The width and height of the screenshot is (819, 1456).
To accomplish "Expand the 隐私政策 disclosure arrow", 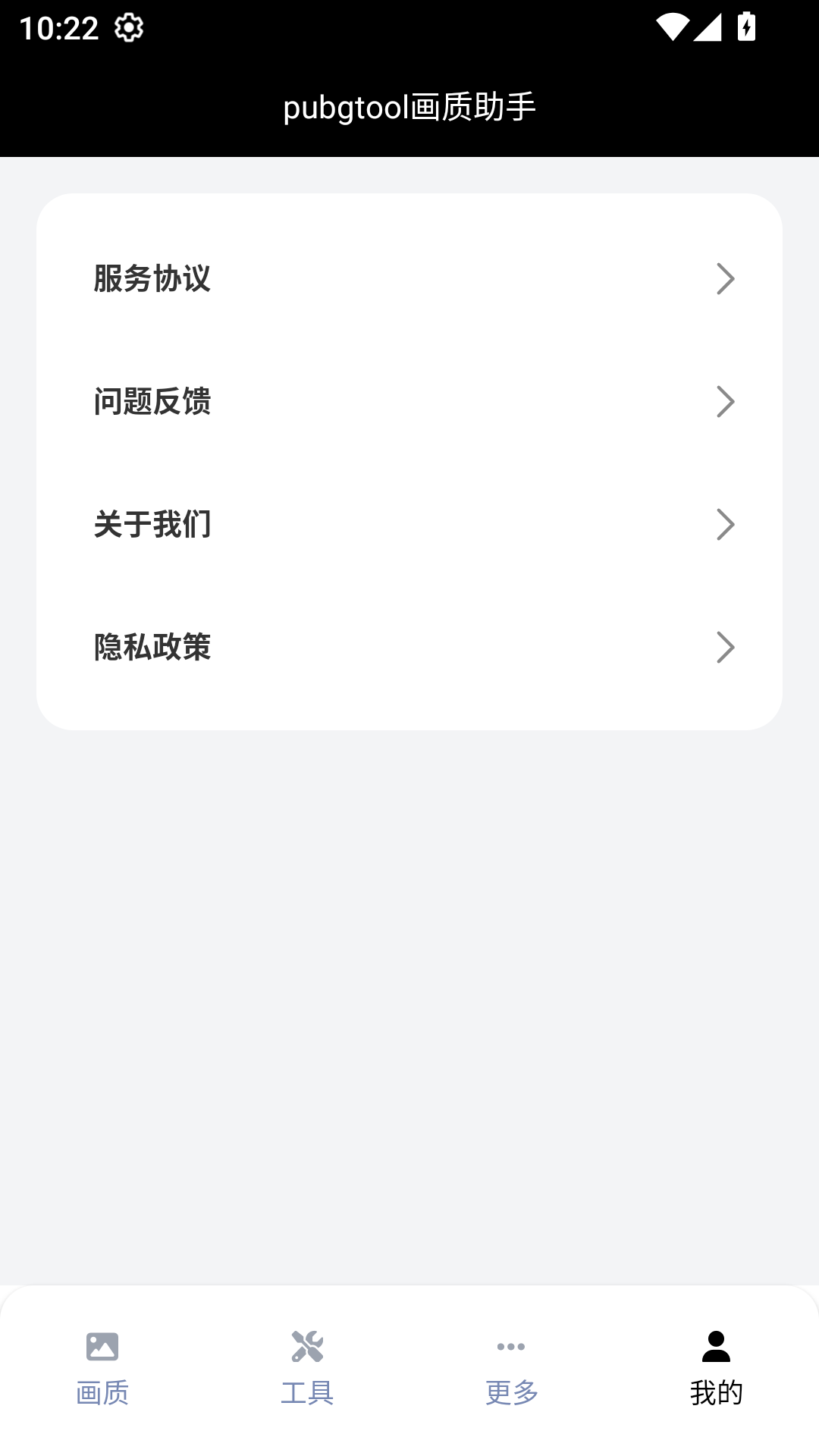I will pyautogui.click(x=726, y=648).
